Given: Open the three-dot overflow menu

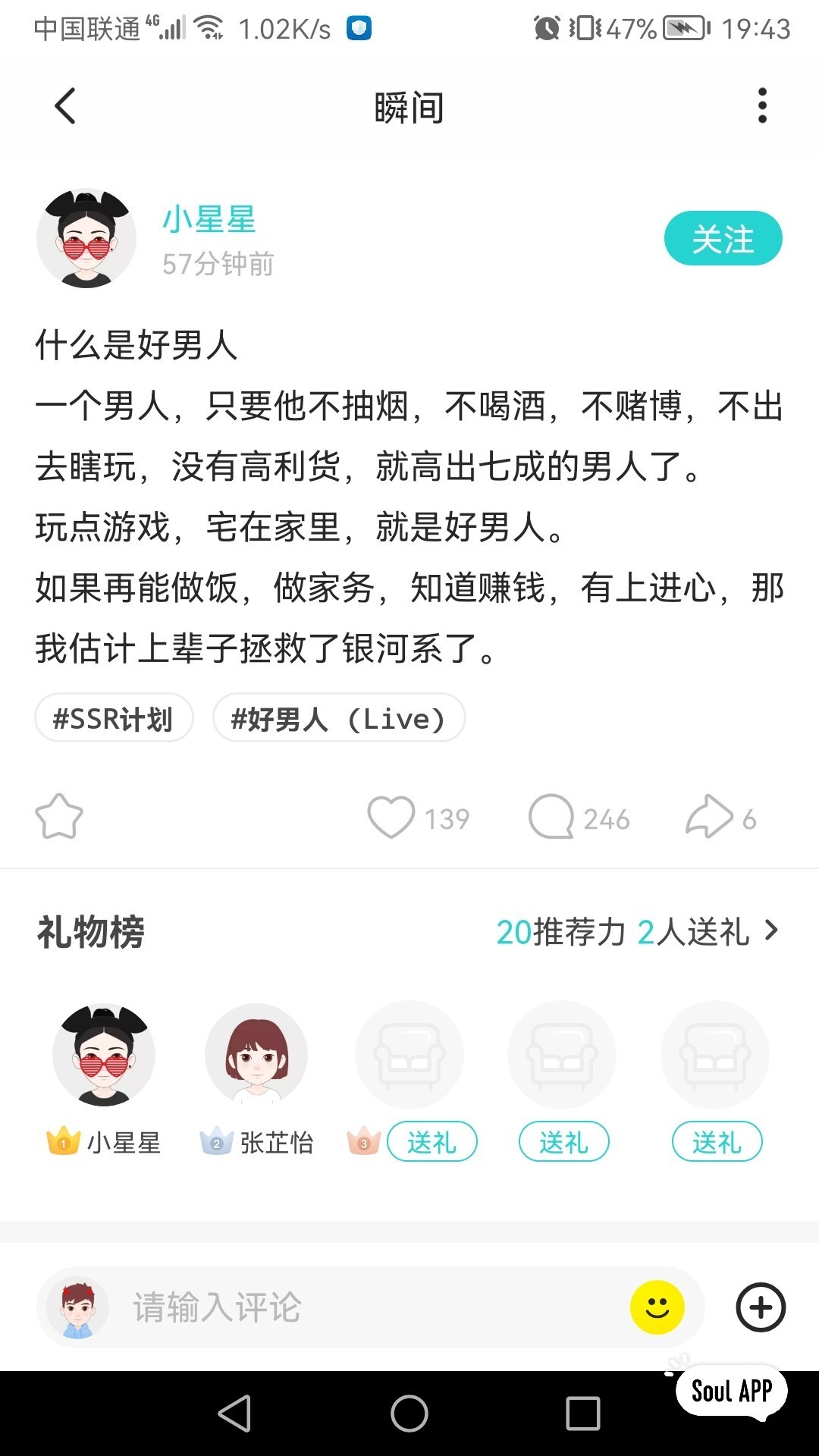Looking at the screenshot, I should pos(762,105).
